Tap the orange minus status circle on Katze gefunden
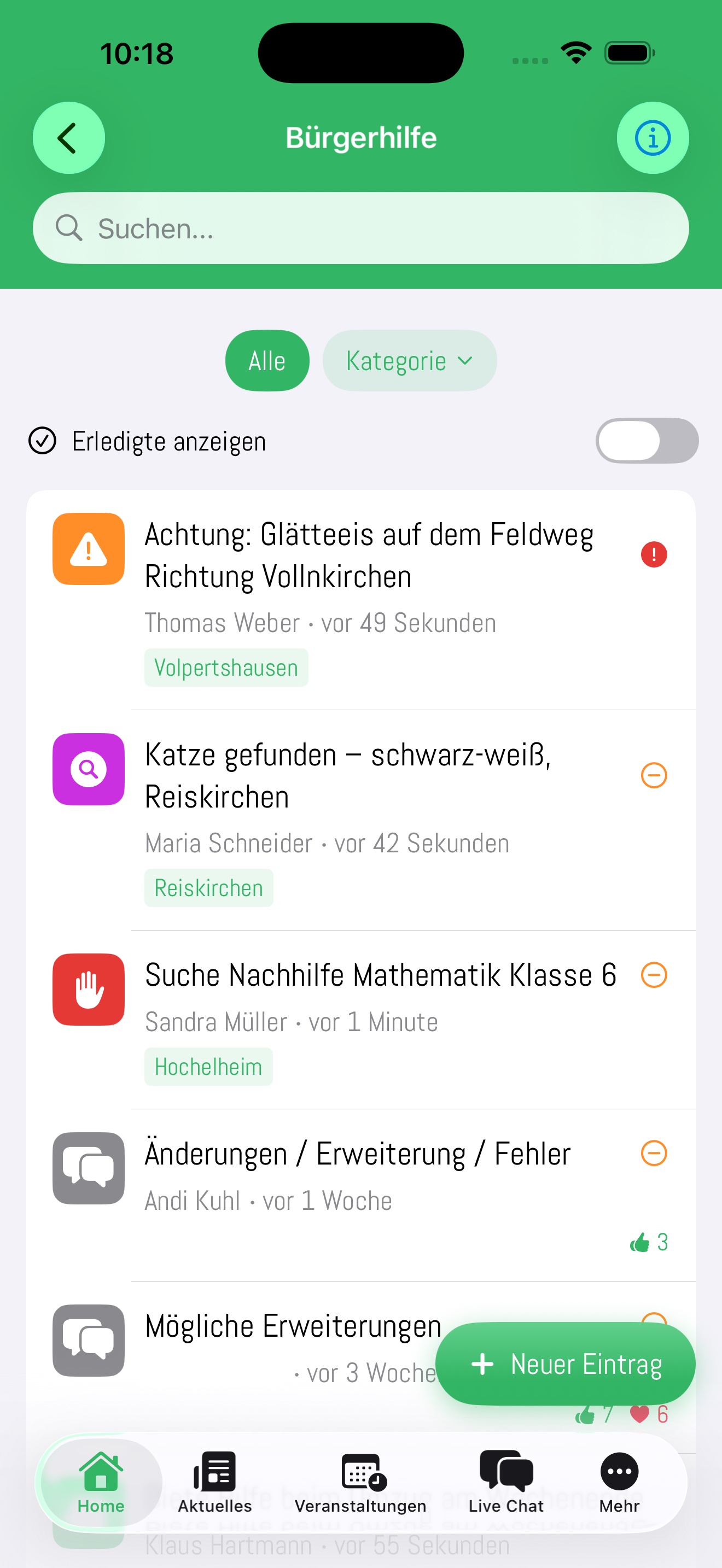This screenshot has height=1568, width=722. coord(653,775)
